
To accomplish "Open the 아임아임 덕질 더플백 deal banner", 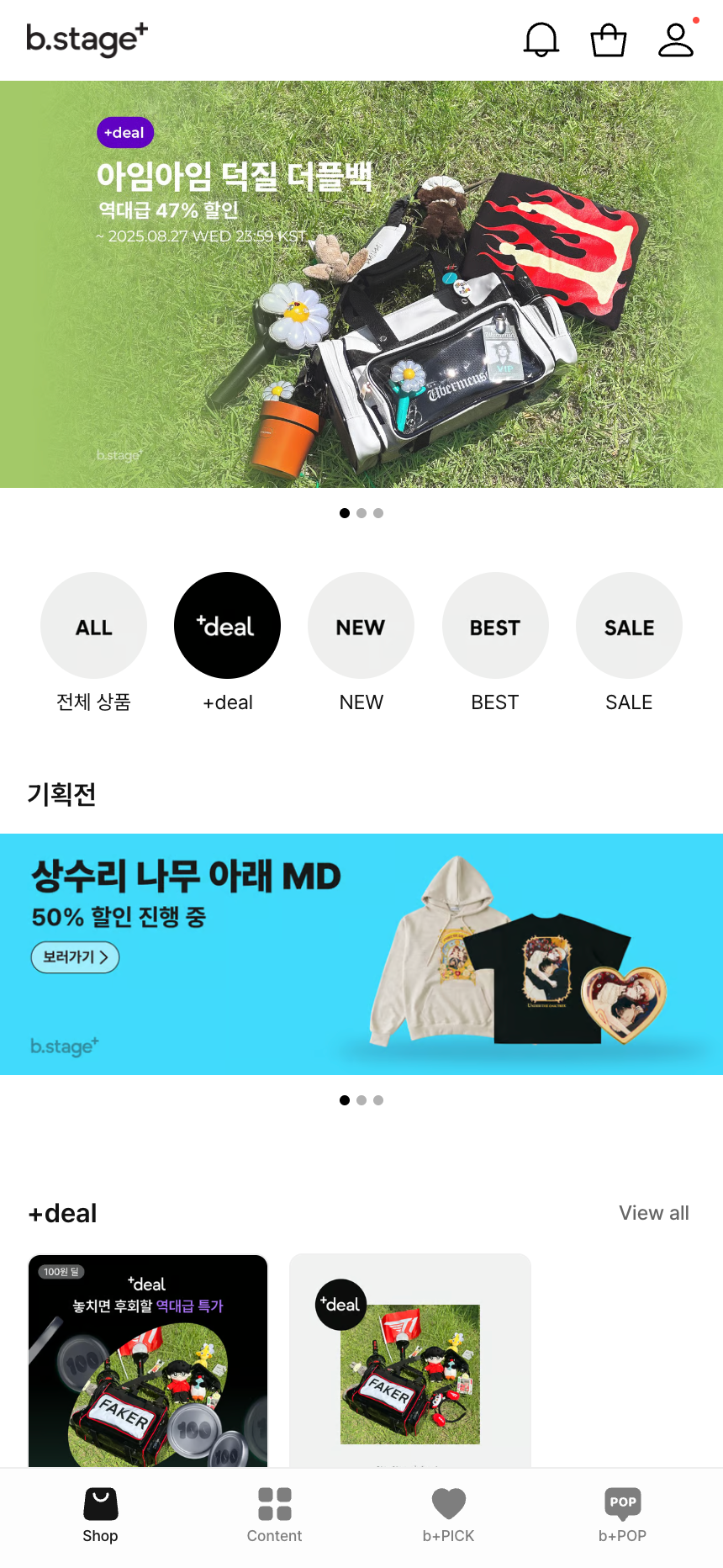I will point(361,284).
